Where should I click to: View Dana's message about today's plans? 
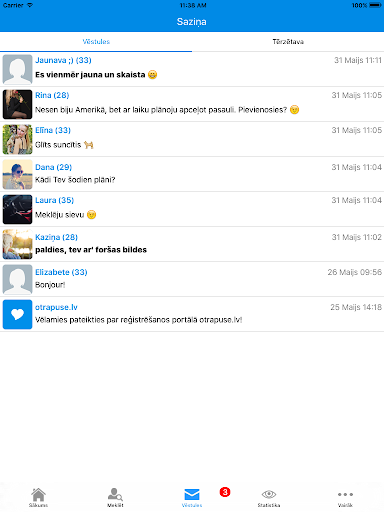pos(192,174)
